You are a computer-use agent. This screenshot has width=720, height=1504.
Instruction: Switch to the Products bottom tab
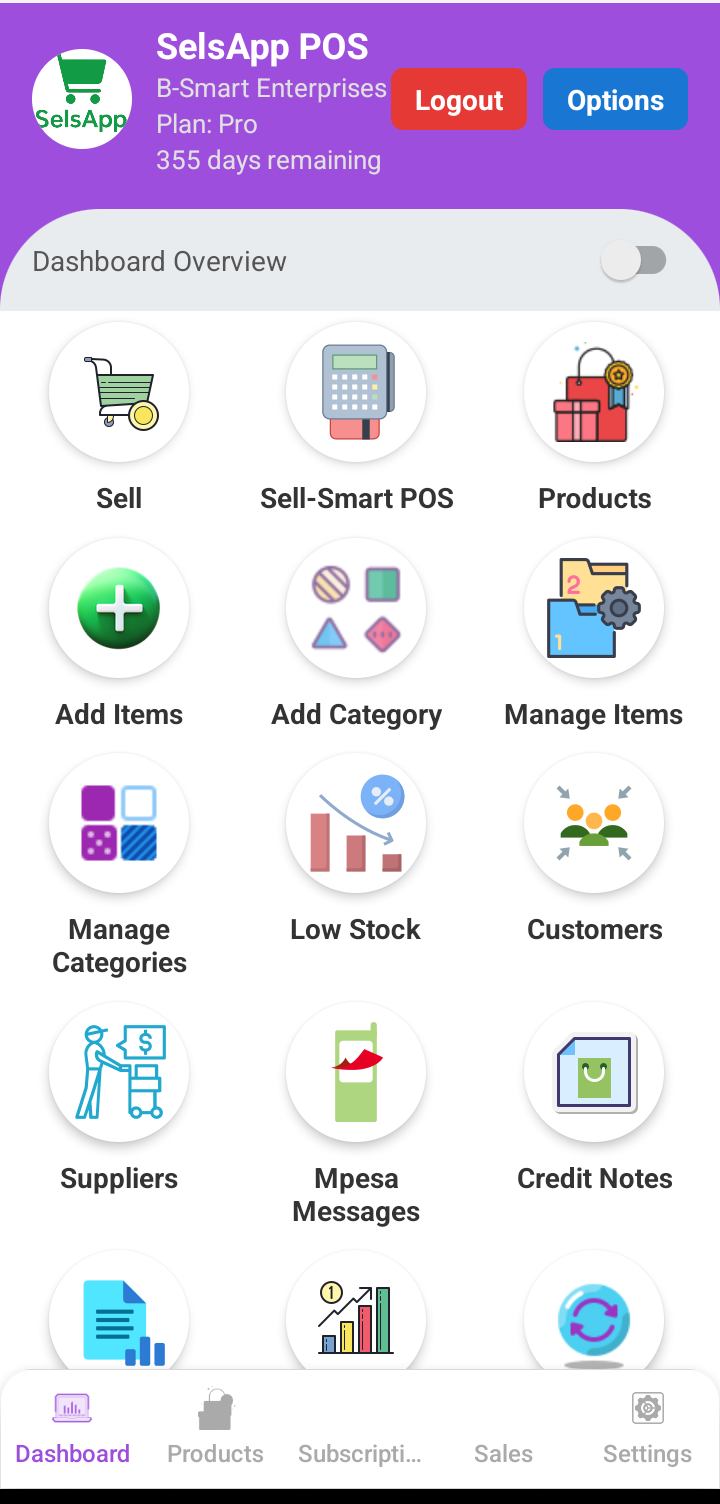215,1428
